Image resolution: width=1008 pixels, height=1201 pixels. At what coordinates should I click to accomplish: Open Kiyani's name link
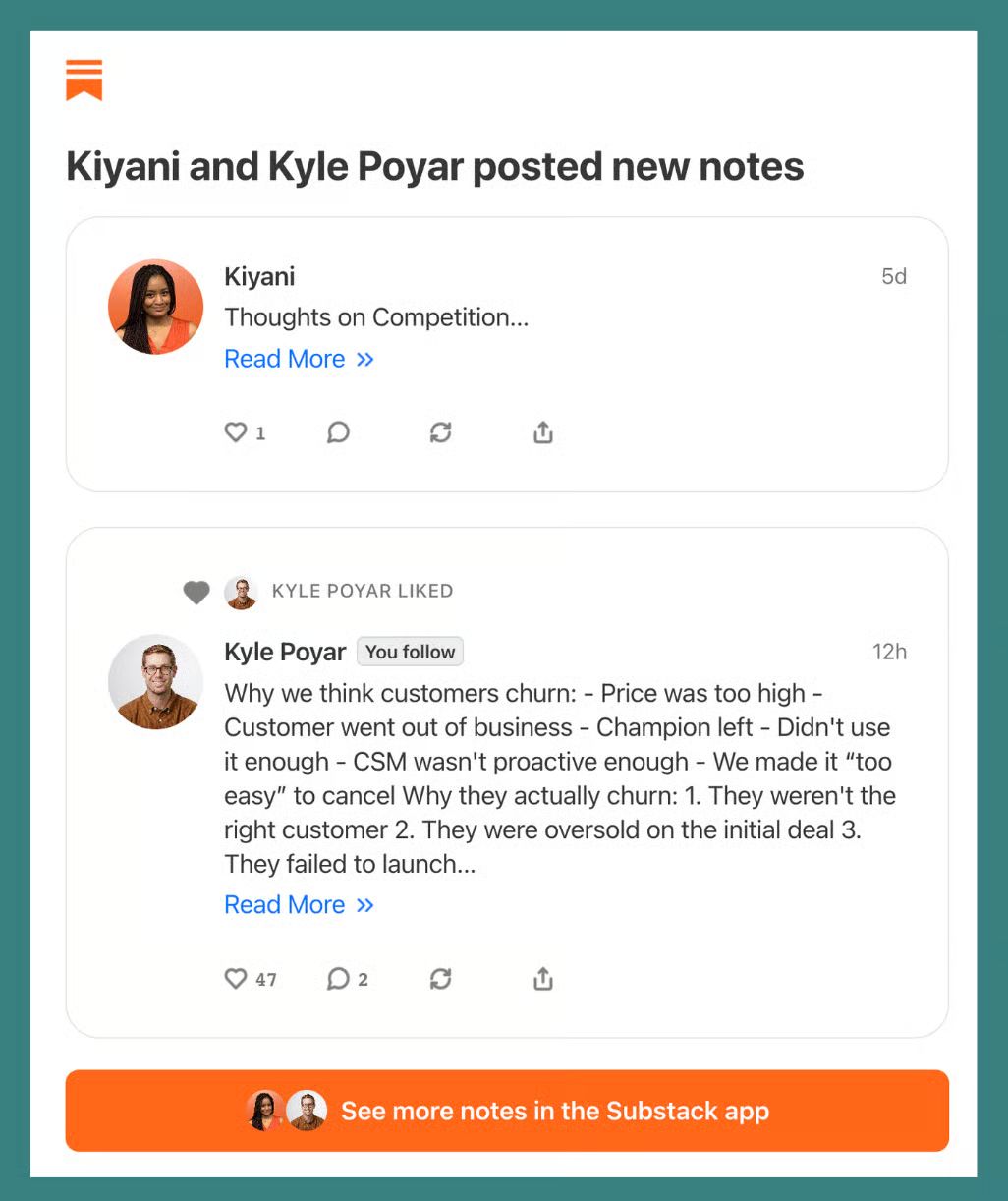point(259,276)
